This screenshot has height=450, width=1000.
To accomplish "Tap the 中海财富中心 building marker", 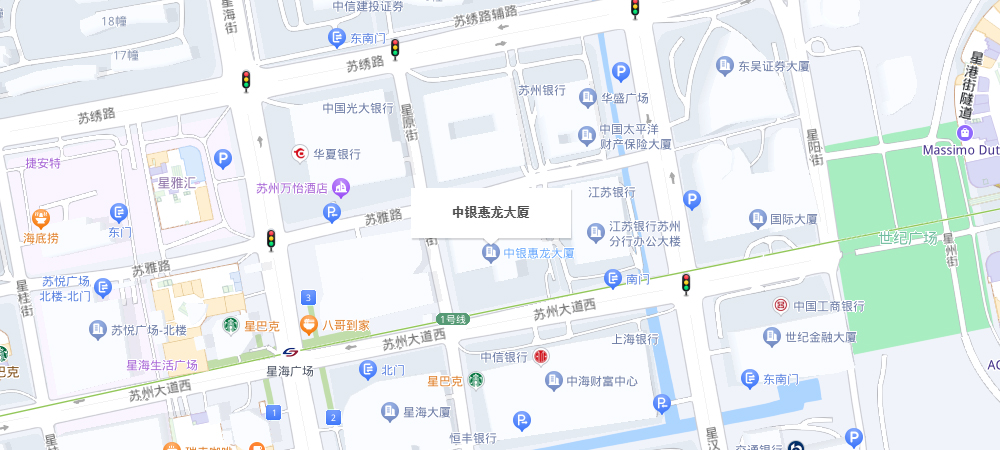I will (553, 380).
